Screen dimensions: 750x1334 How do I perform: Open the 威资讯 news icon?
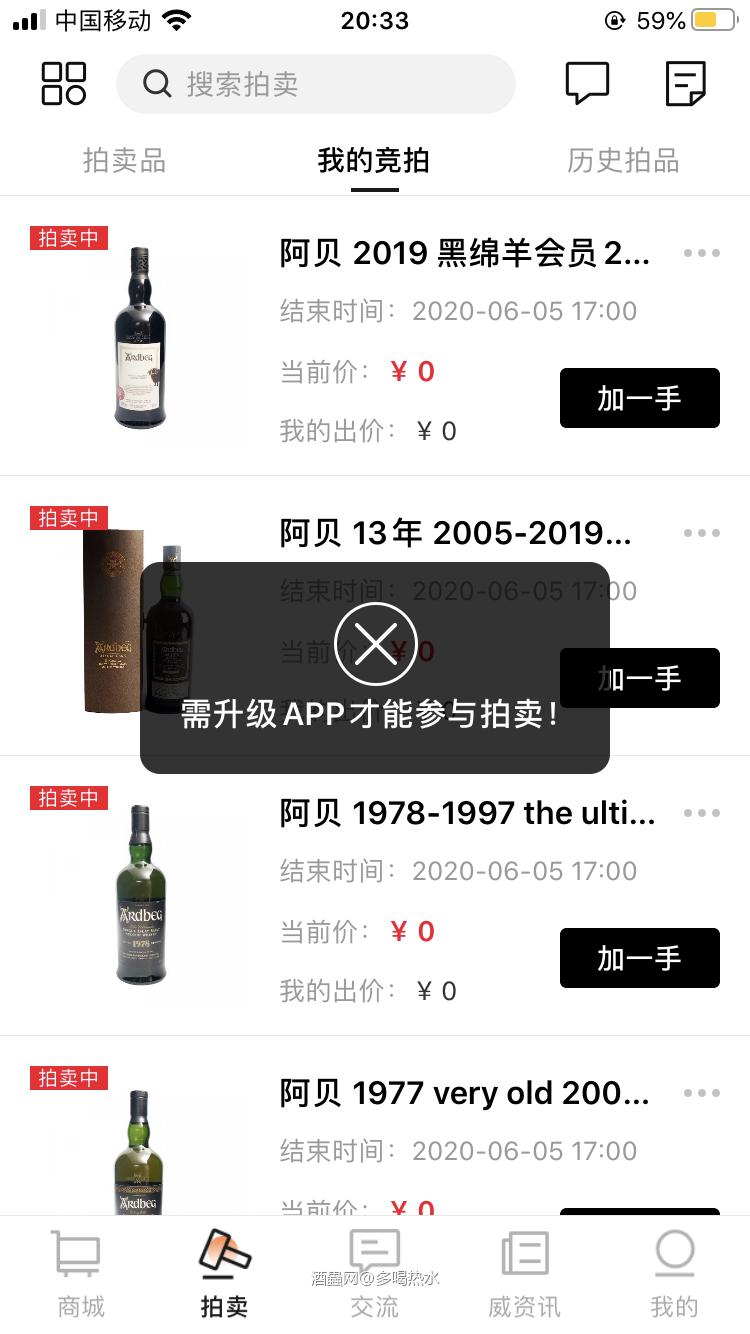click(x=524, y=1265)
